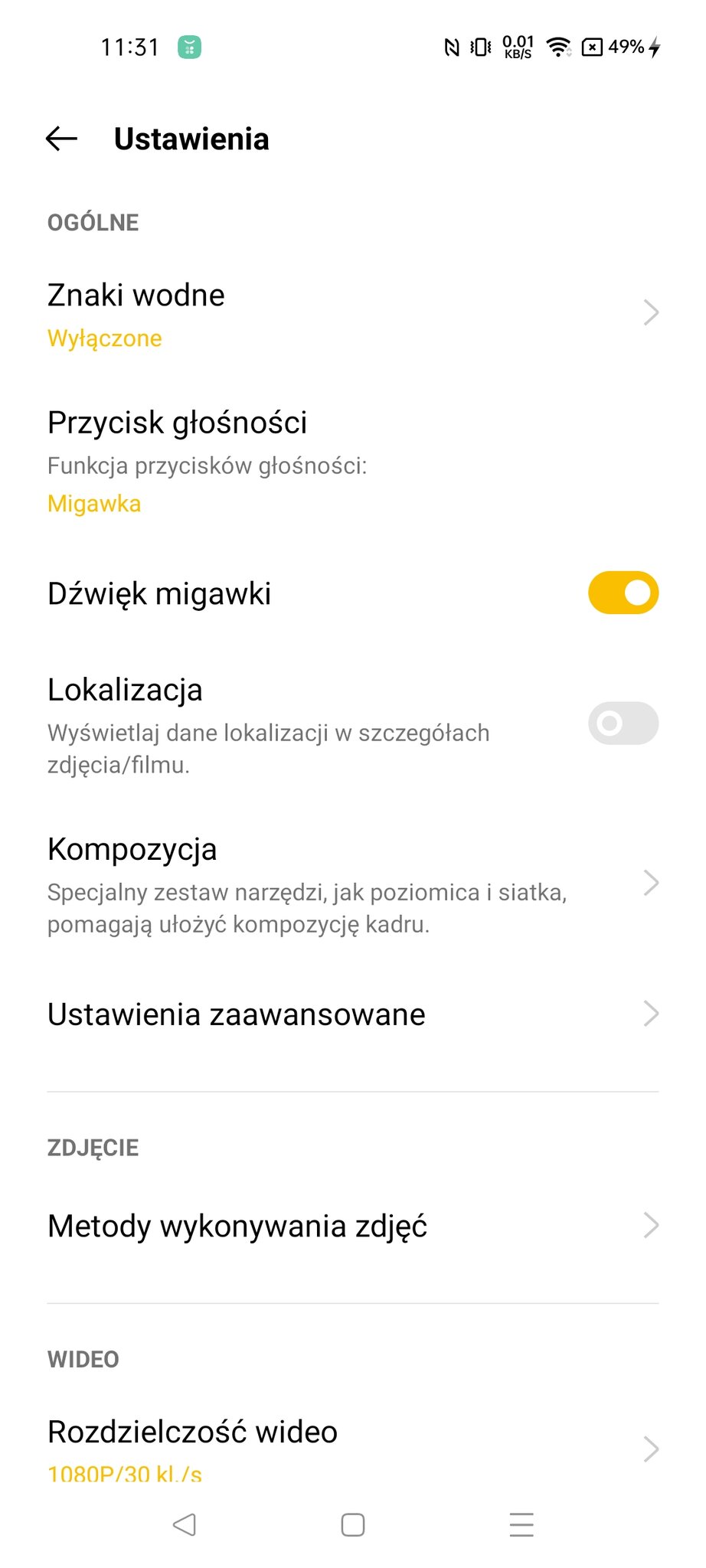Open the recent apps menu button
The image size is (706, 1568).
[x=521, y=1524]
